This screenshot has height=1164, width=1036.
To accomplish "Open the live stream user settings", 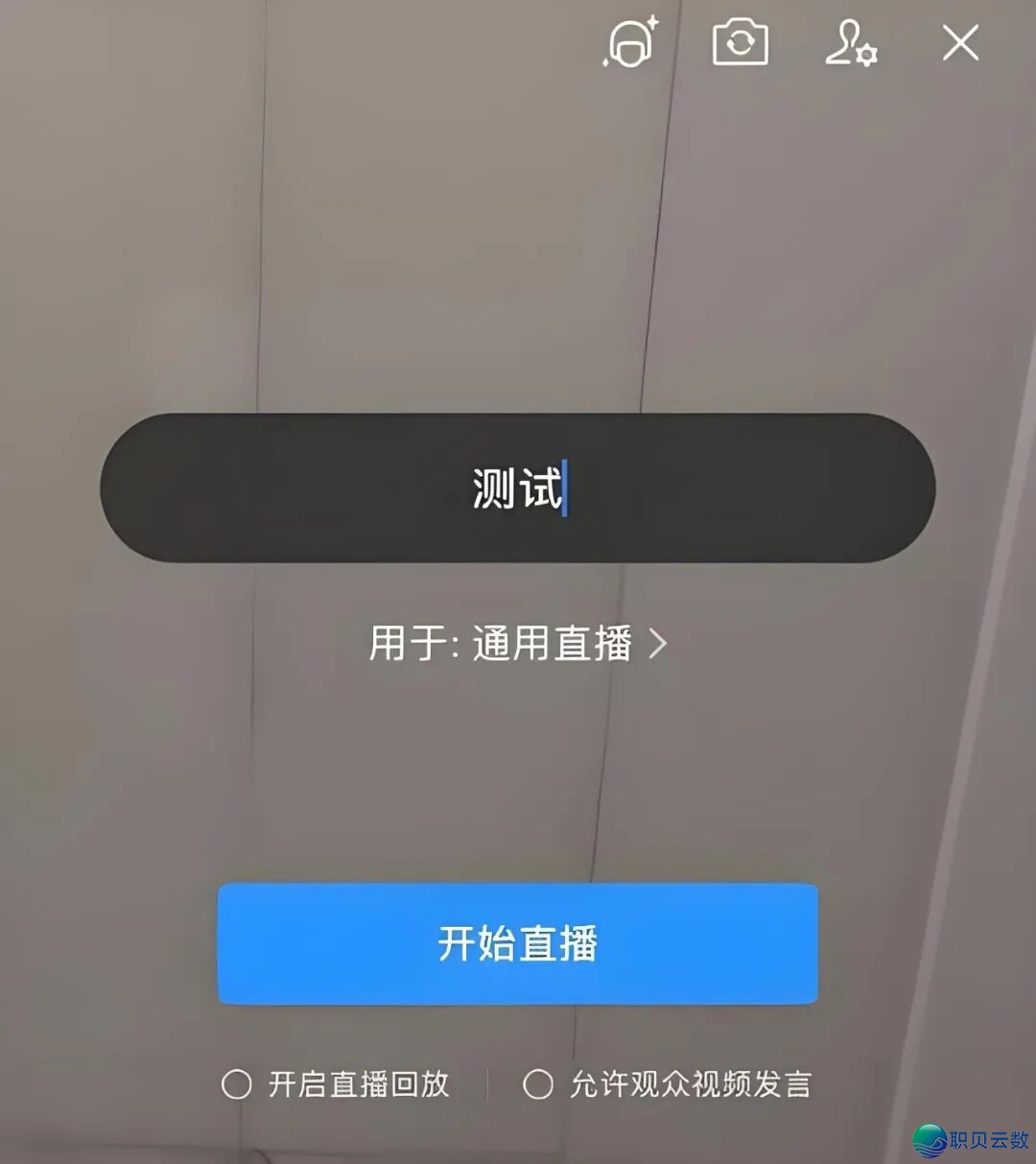I will [x=850, y=43].
